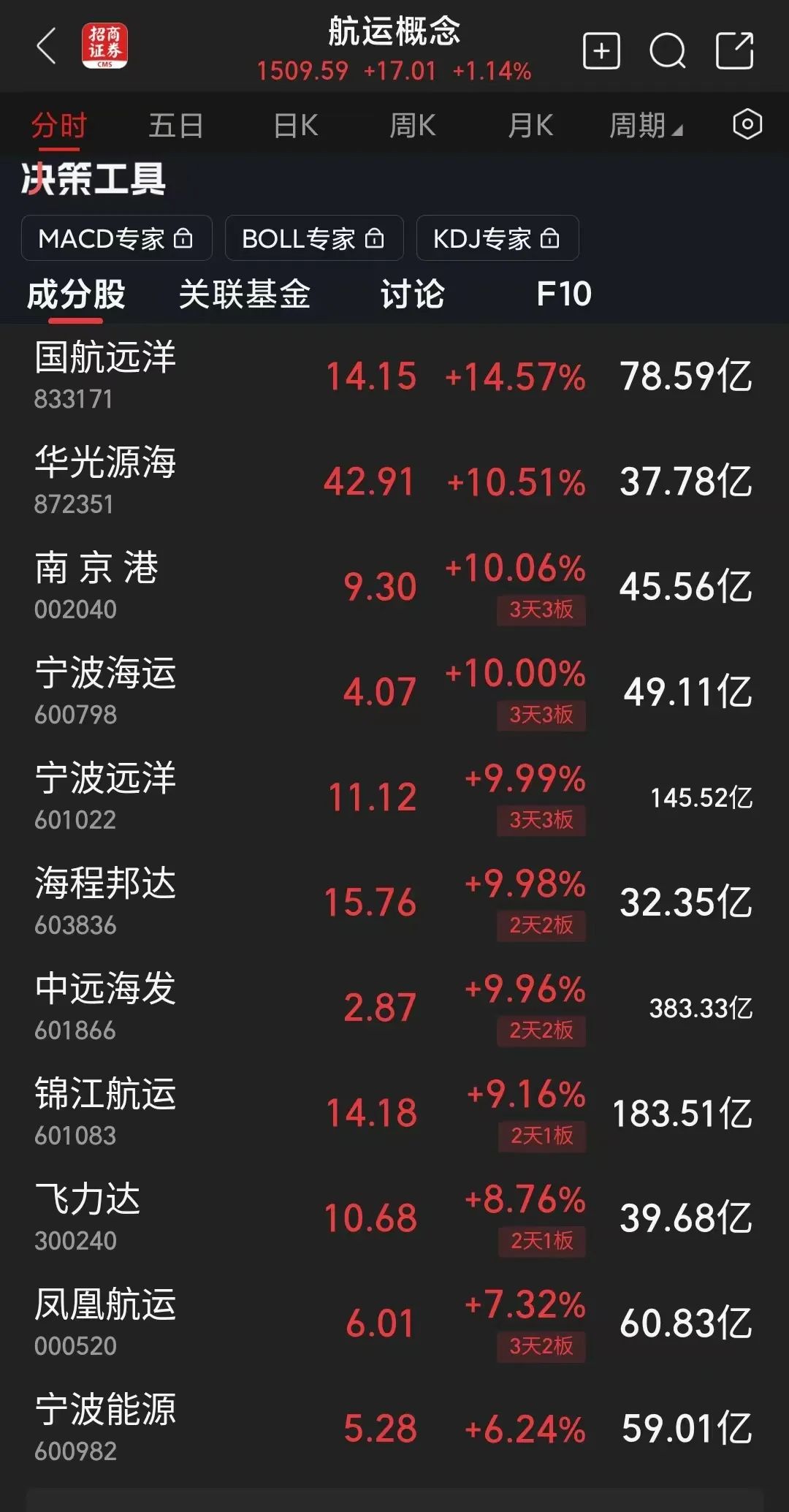Open stock 凤凰航运 000520
Viewport: 789px width, 1512px height.
pyautogui.click(x=106, y=1323)
